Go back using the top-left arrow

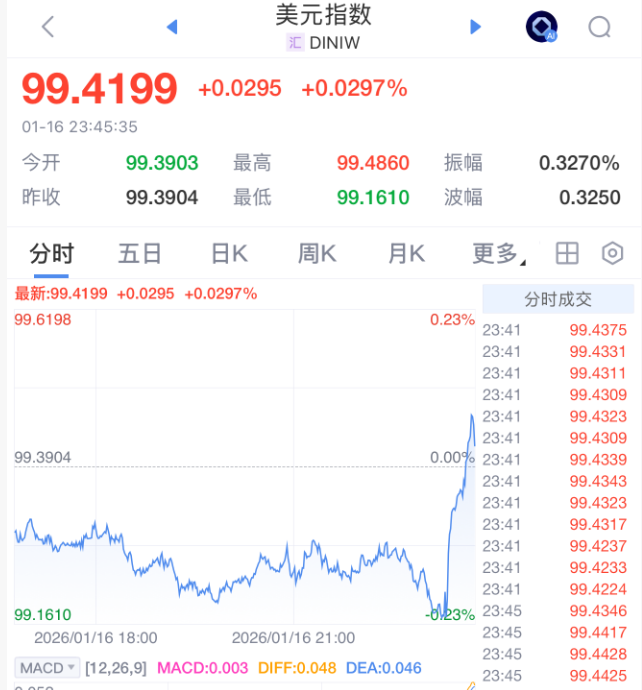coord(48,27)
